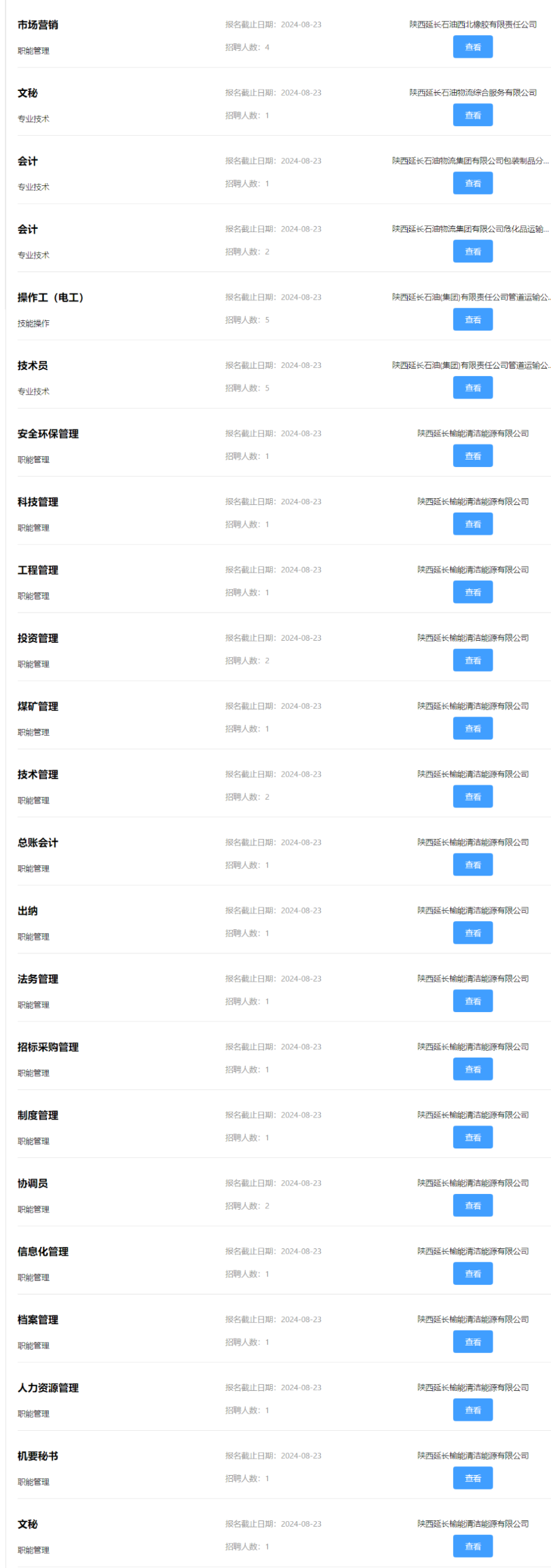View the 安全环保管理 job posting
Viewport: 551px width, 1568px height.
(x=472, y=456)
